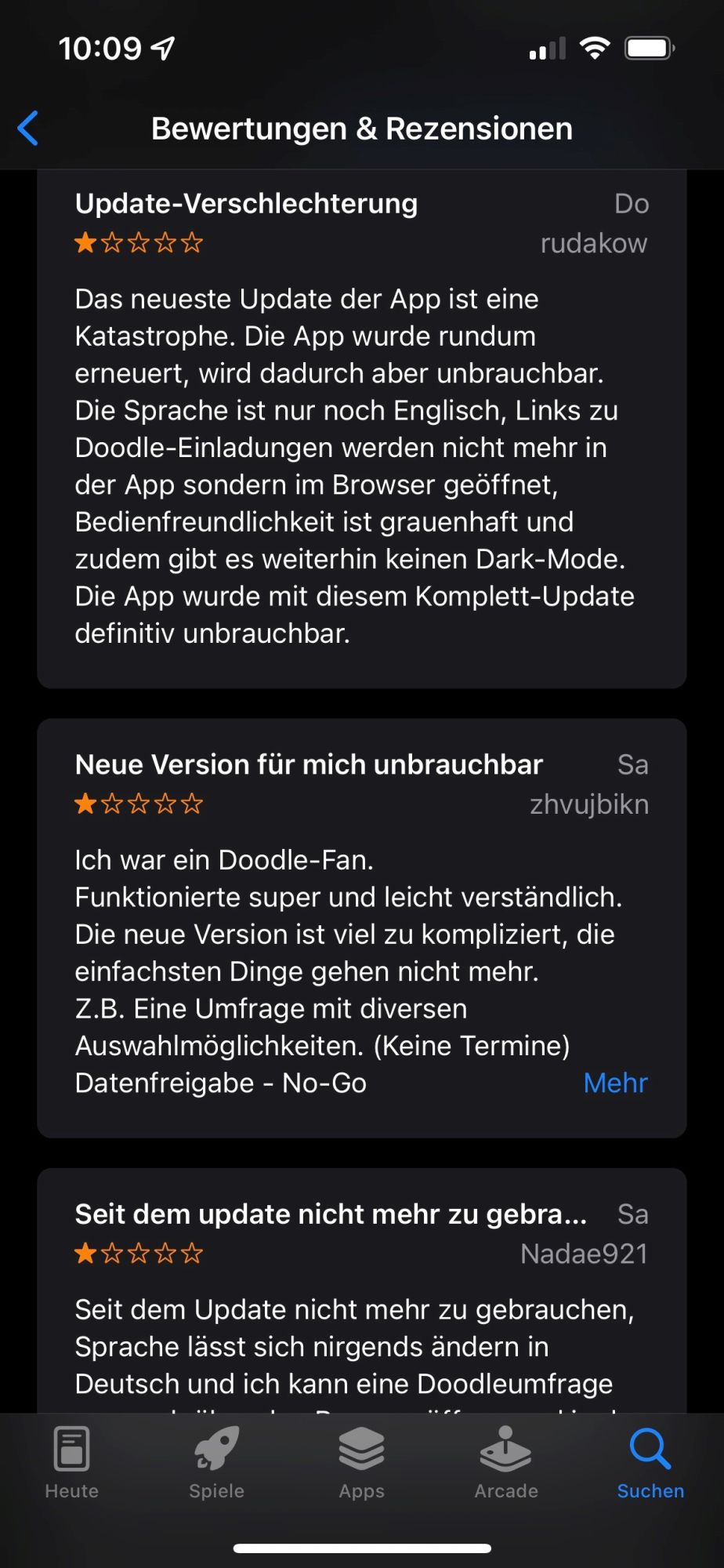Open Nadae921's review card
724x1568 pixels.
(x=362, y=1290)
